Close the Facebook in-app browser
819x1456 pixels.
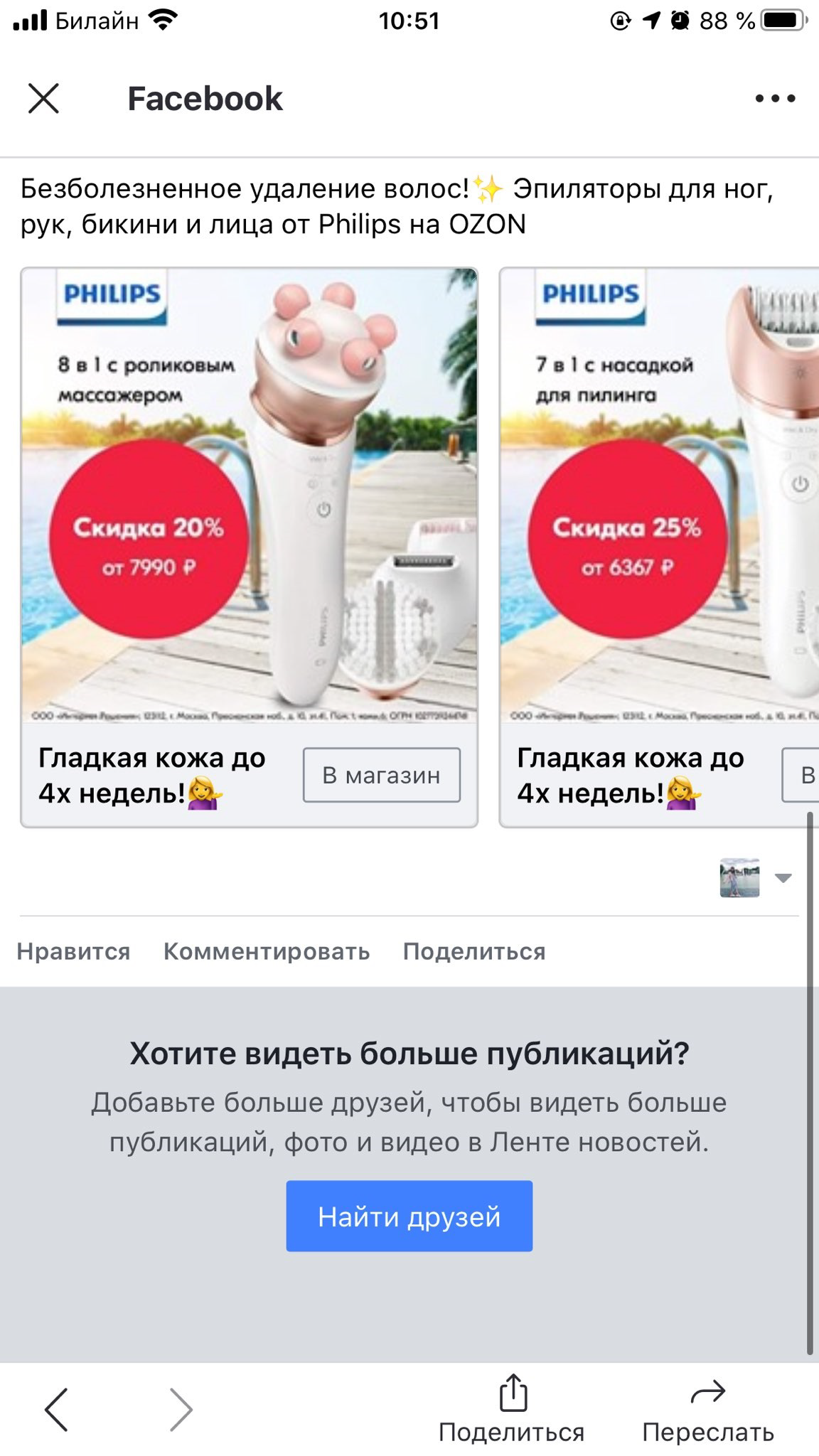coord(43,98)
